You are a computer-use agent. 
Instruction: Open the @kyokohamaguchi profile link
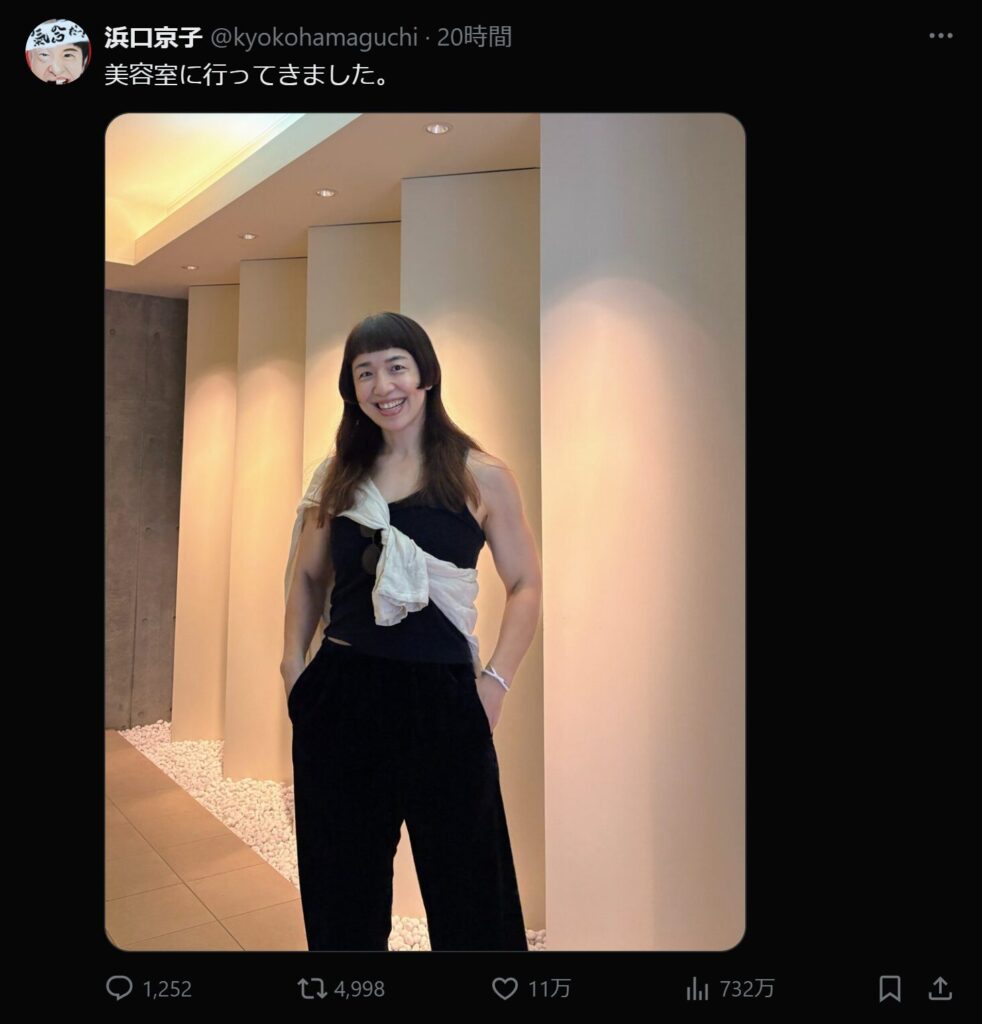(318, 37)
